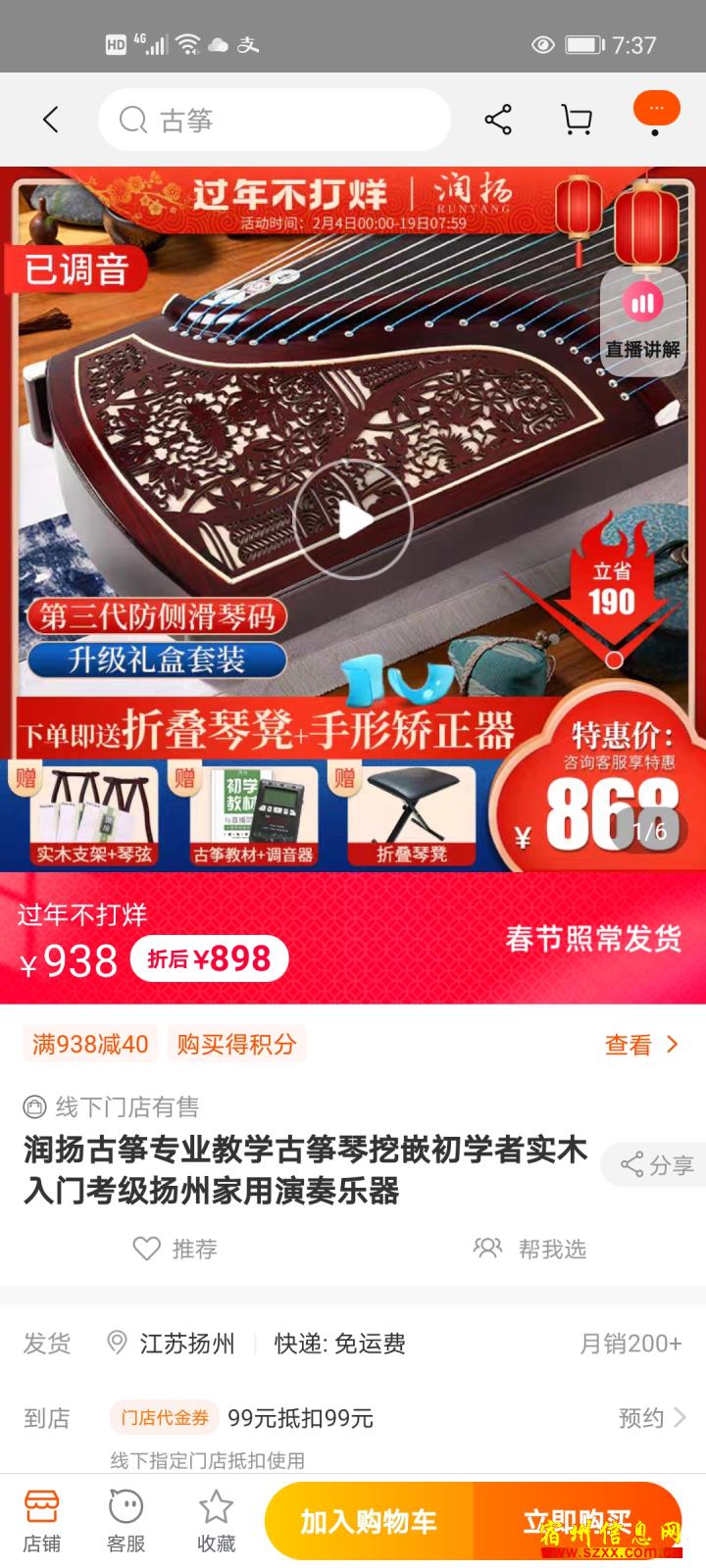Share this product from the top bar
Screen dimensions: 706x1568
(x=498, y=120)
